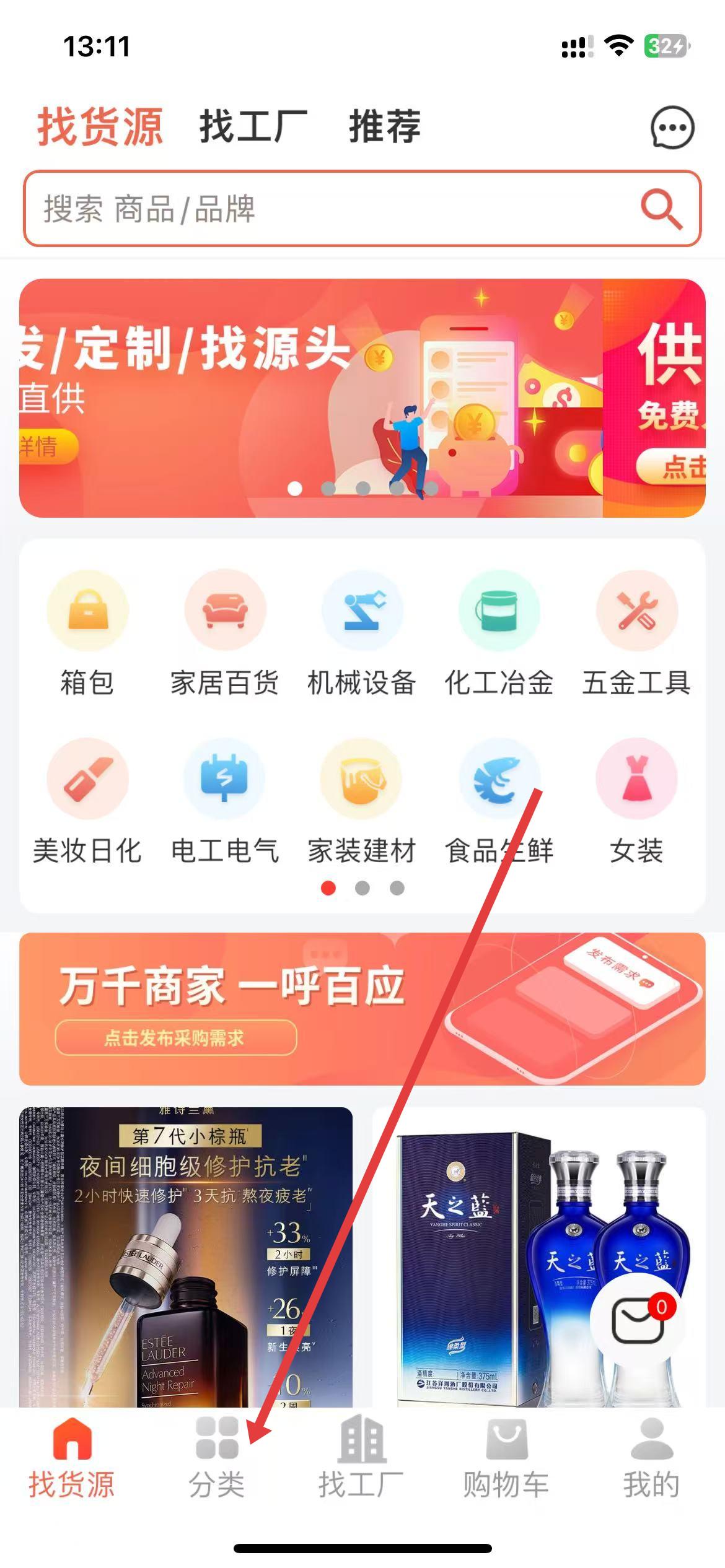Switch to the 购物车 bottom tab
The width and height of the screenshot is (725, 1568).
(x=506, y=1458)
